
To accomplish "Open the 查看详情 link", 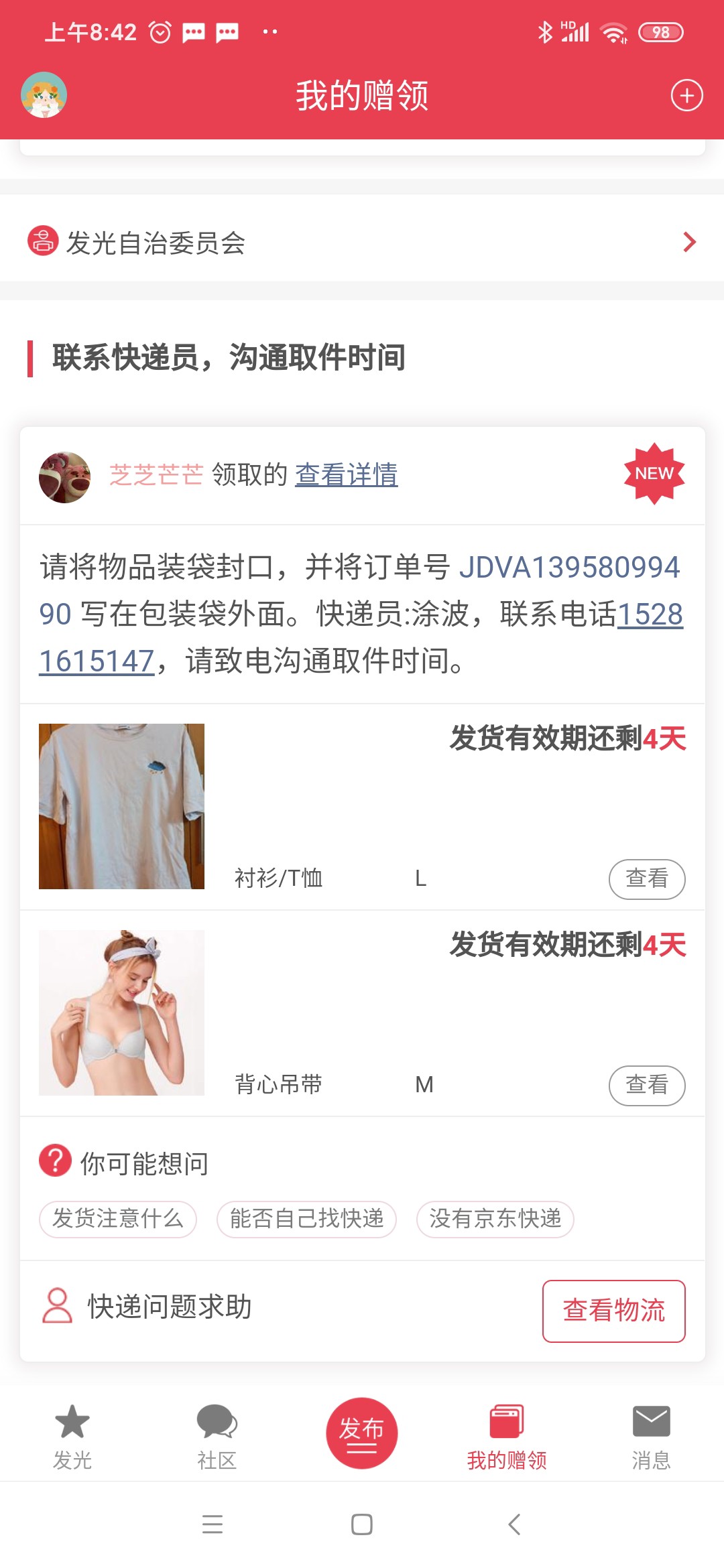I will 347,475.
